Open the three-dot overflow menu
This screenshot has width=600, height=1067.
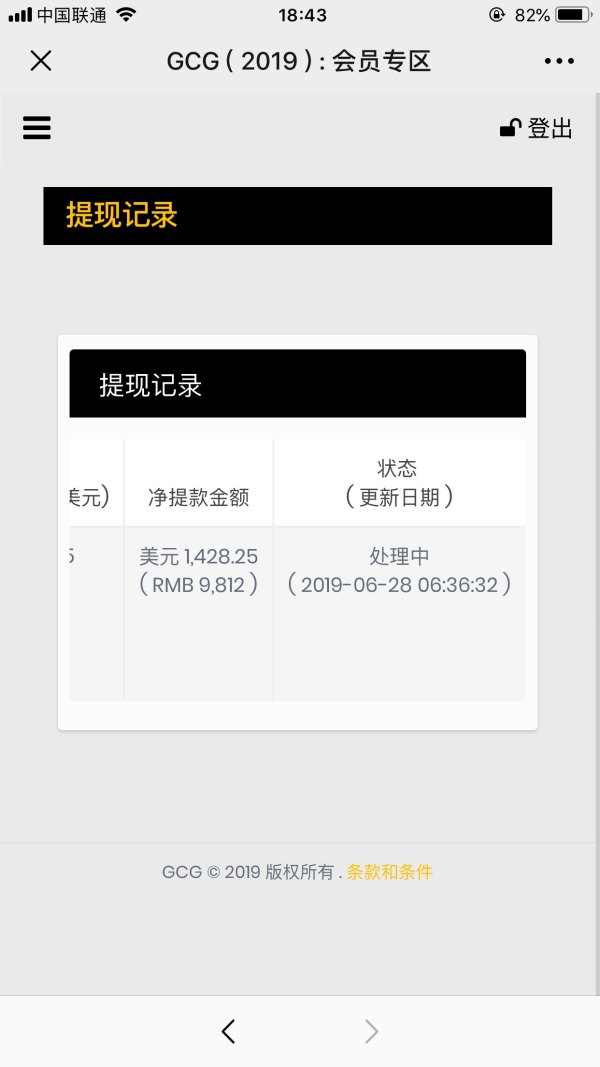pos(559,62)
